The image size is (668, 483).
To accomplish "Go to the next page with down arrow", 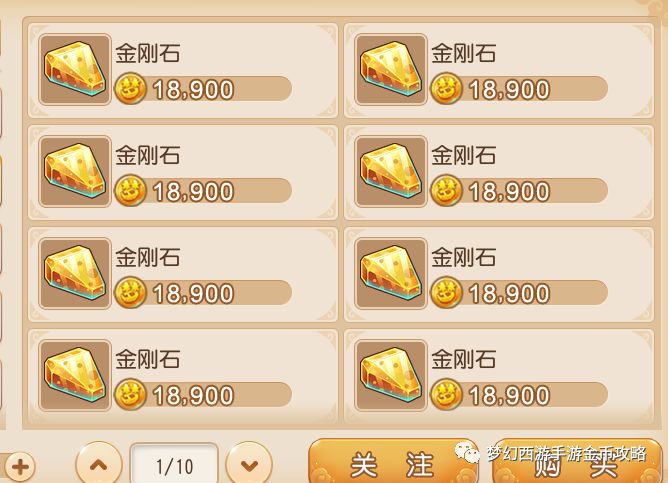I will click(249, 465).
